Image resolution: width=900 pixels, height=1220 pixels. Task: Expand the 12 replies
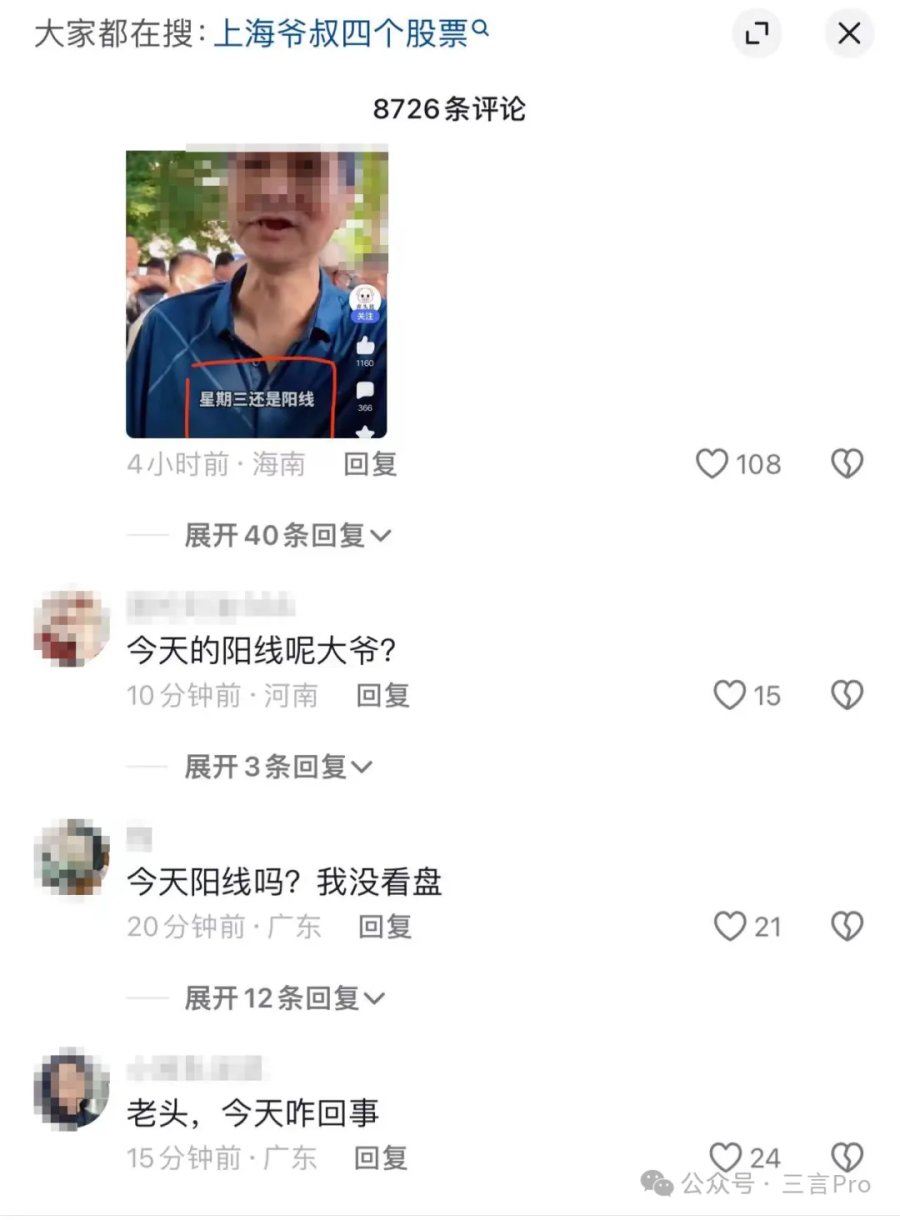pos(284,998)
